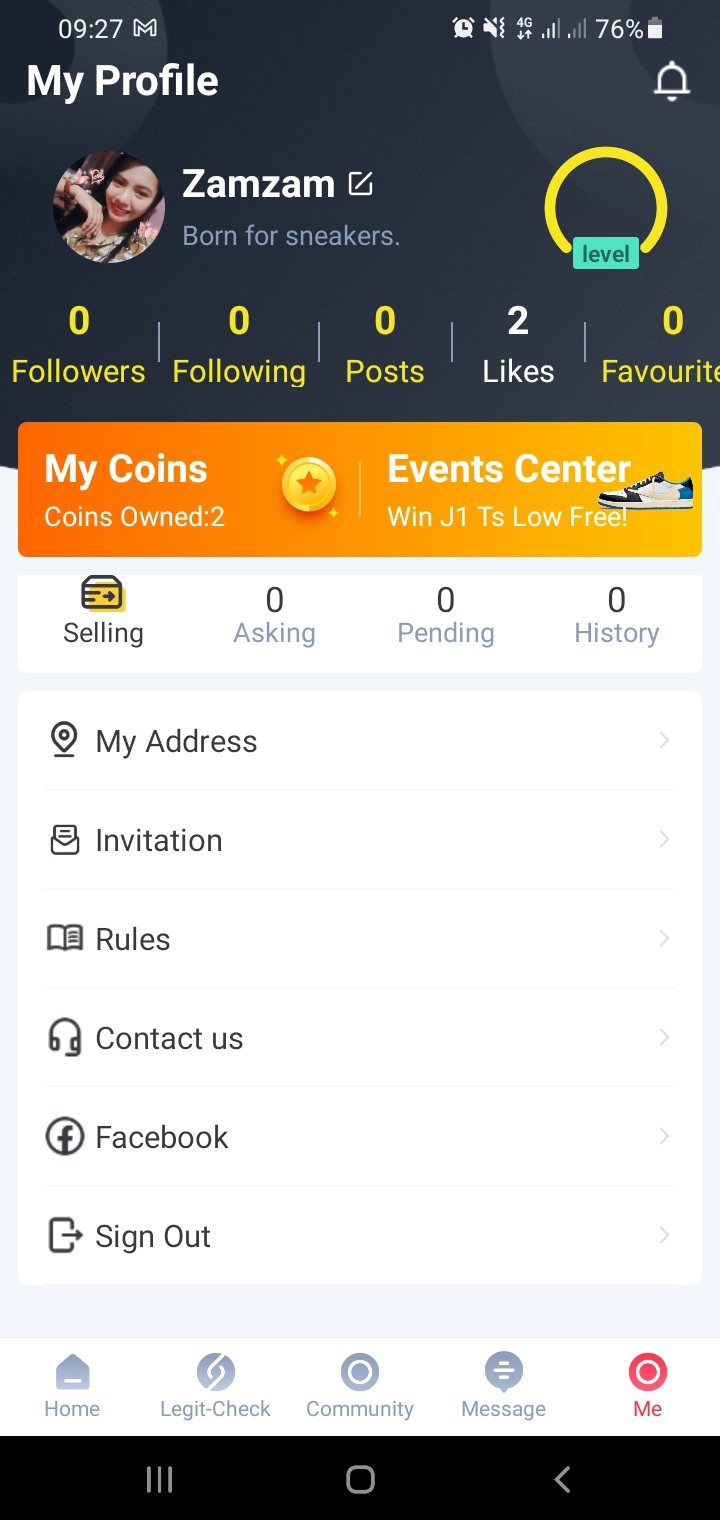Tap the profile avatar photo

108,207
